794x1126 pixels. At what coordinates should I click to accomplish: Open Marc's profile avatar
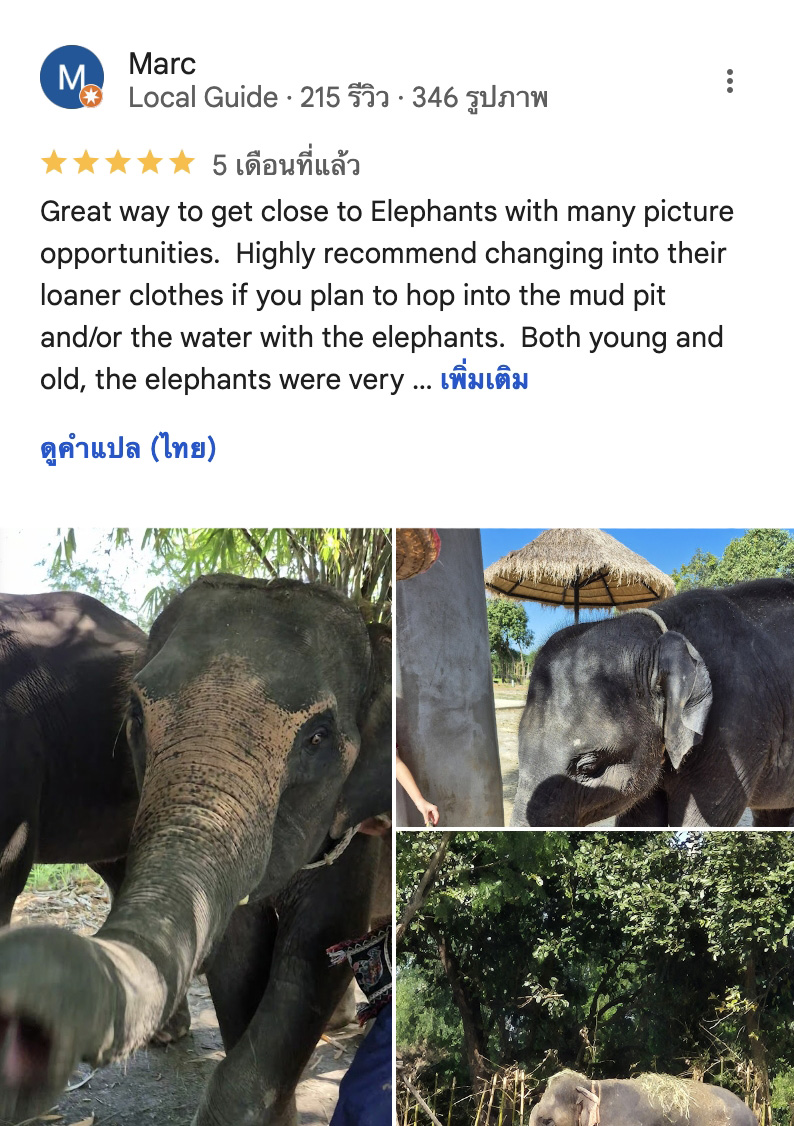click(x=72, y=78)
